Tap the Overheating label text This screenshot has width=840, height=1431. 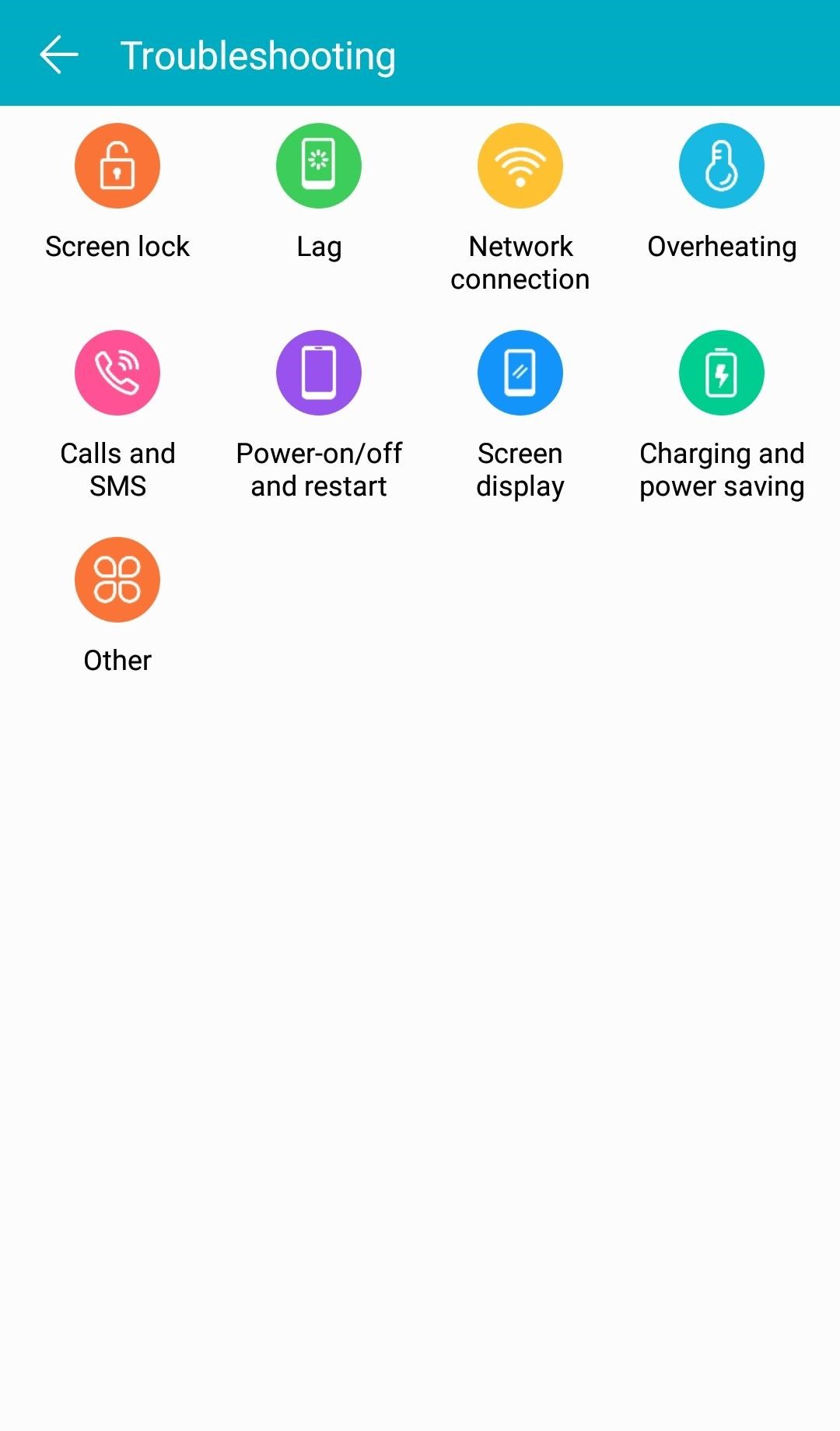721,247
